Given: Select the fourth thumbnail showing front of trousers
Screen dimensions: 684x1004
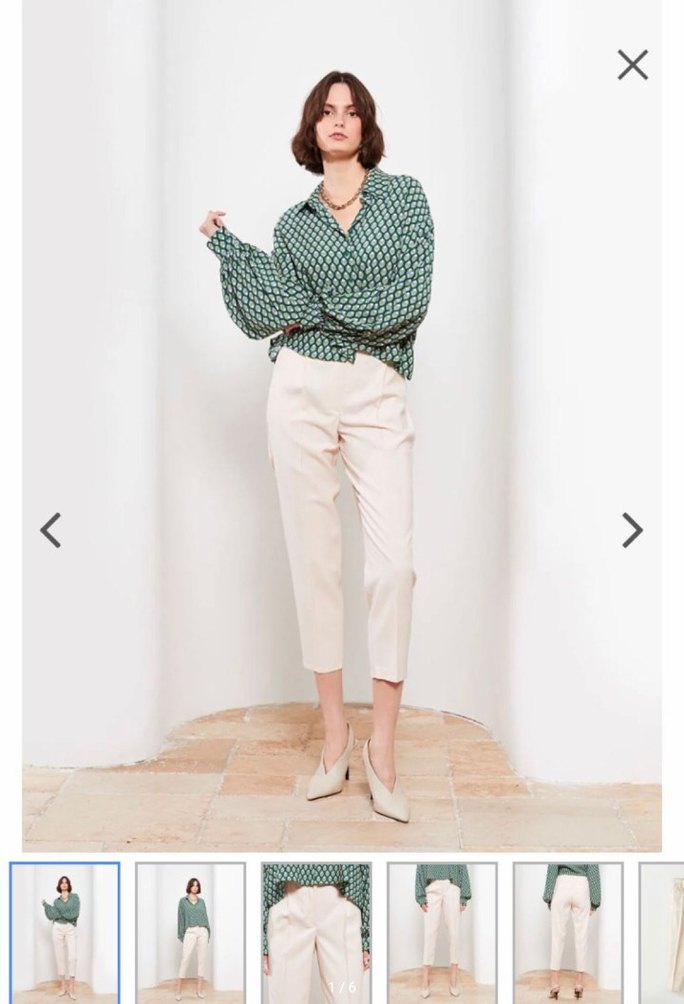Looking at the screenshot, I should pyautogui.click(x=442, y=933).
